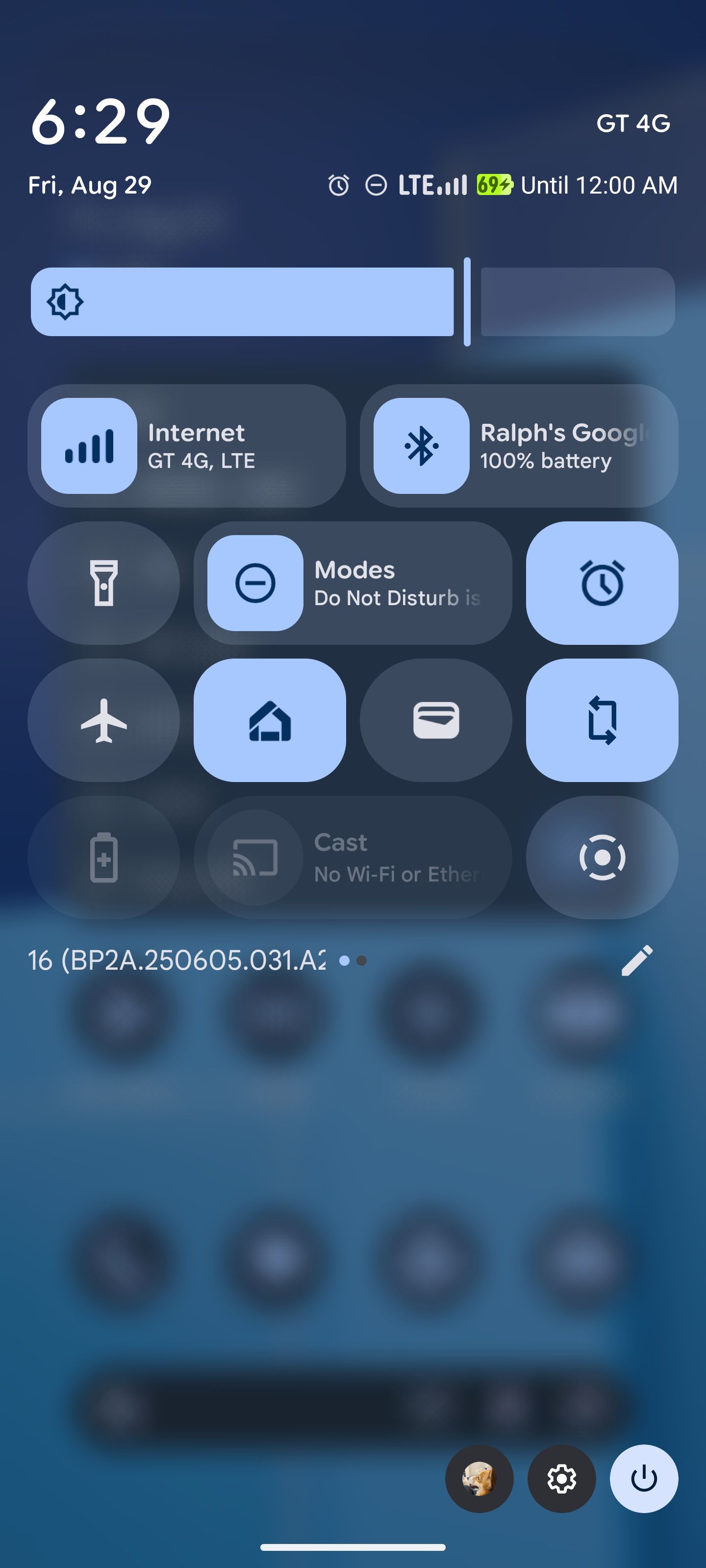This screenshot has width=706, height=1568.
Task: Toggle the Battery Saver tile
Action: click(x=103, y=857)
